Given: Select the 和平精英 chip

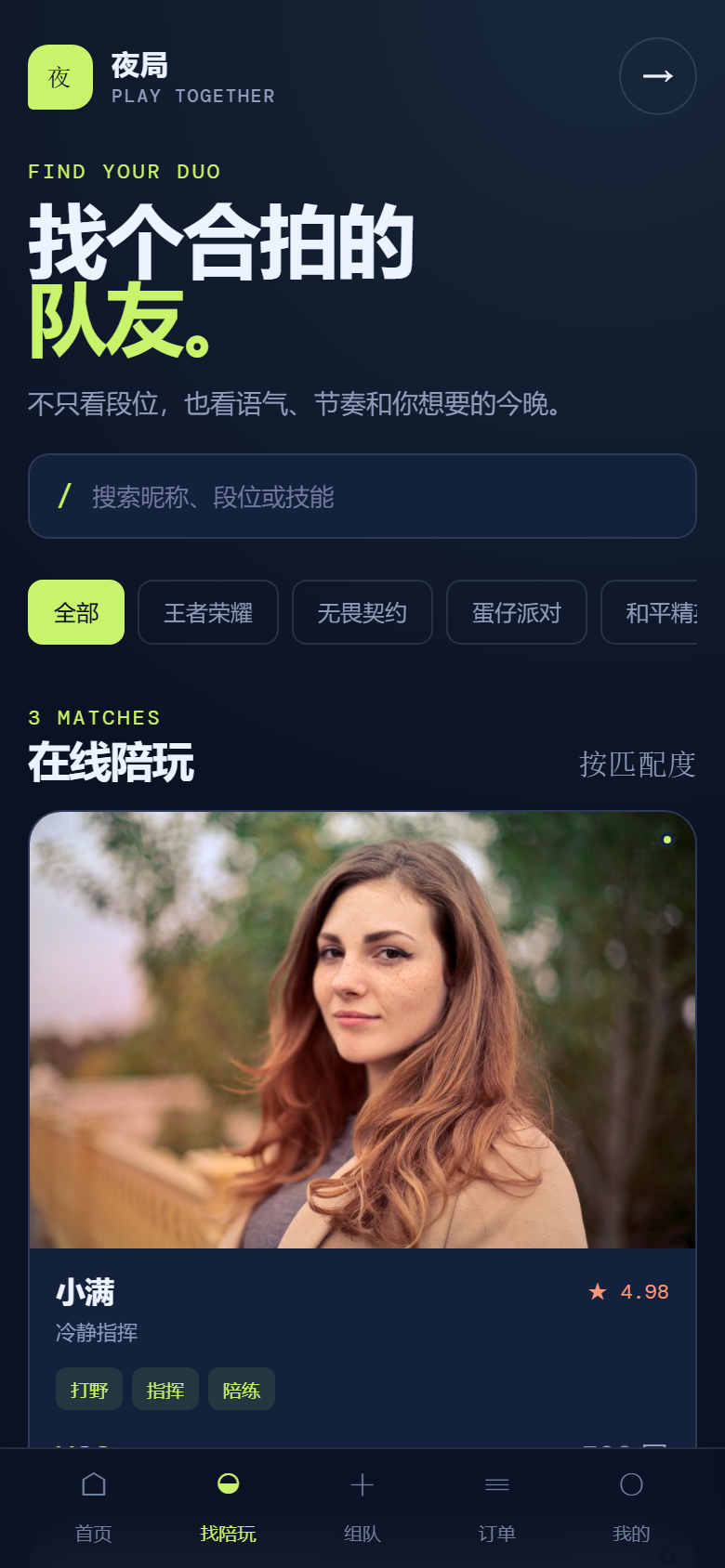Looking at the screenshot, I should [x=651, y=612].
